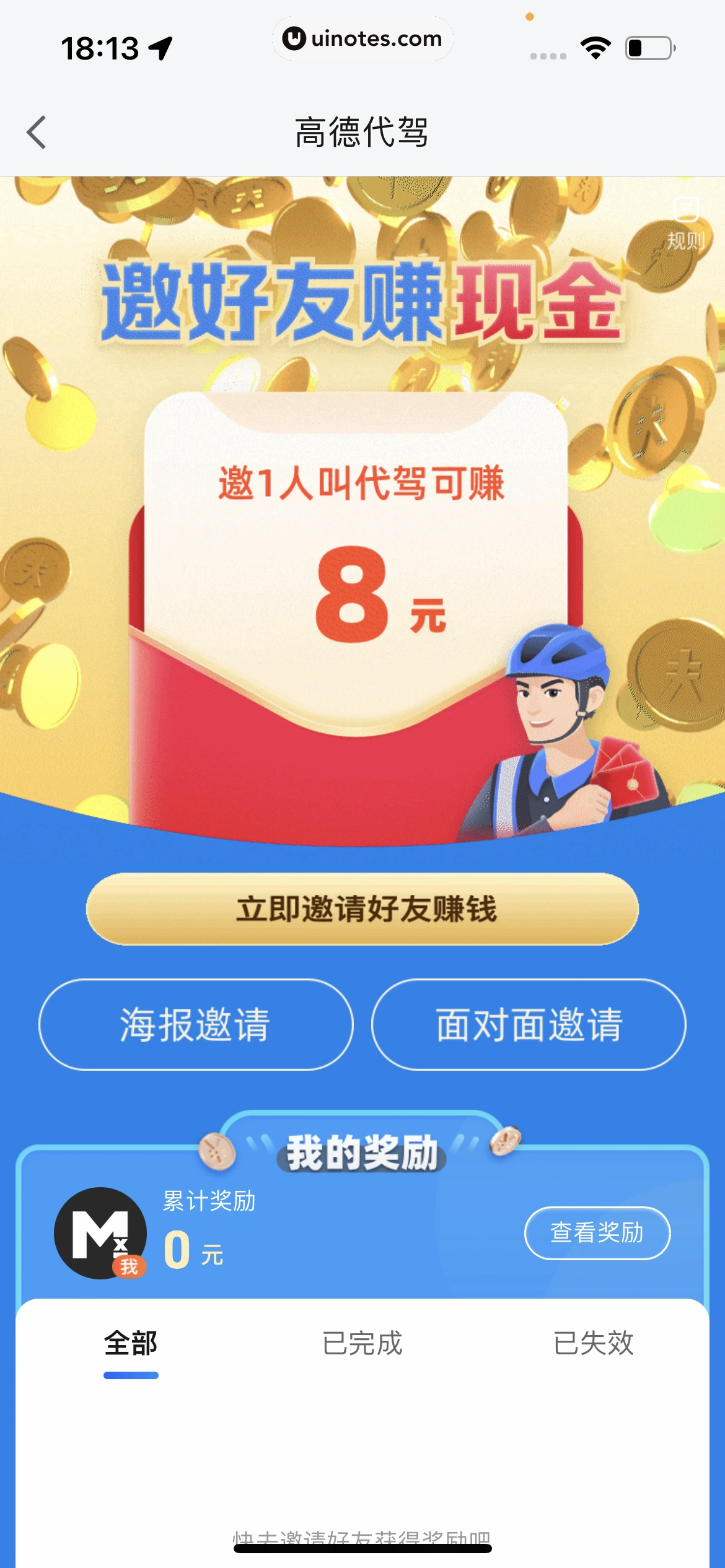Tap 面对面邀请 for face-to-face invite

530,1025
